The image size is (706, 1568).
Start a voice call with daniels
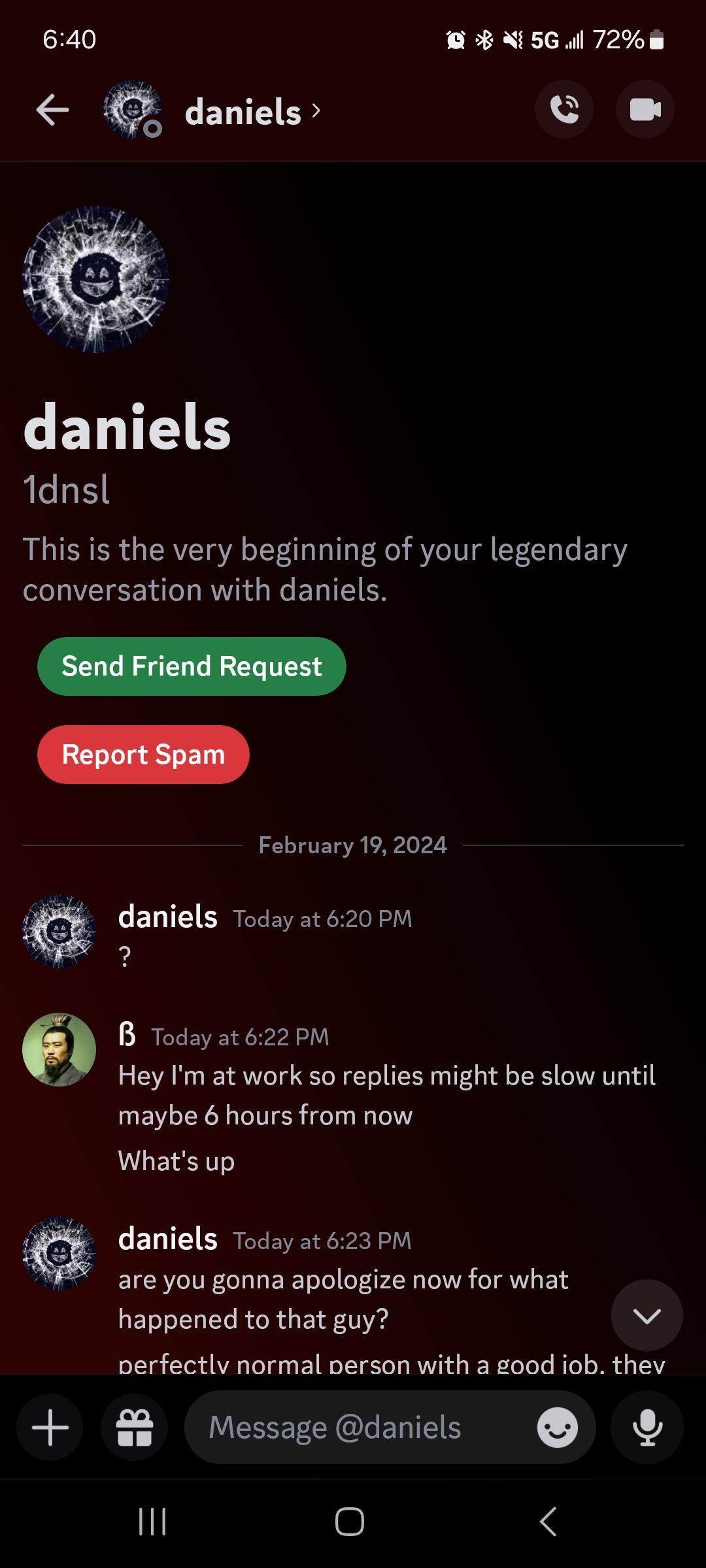click(x=563, y=110)
